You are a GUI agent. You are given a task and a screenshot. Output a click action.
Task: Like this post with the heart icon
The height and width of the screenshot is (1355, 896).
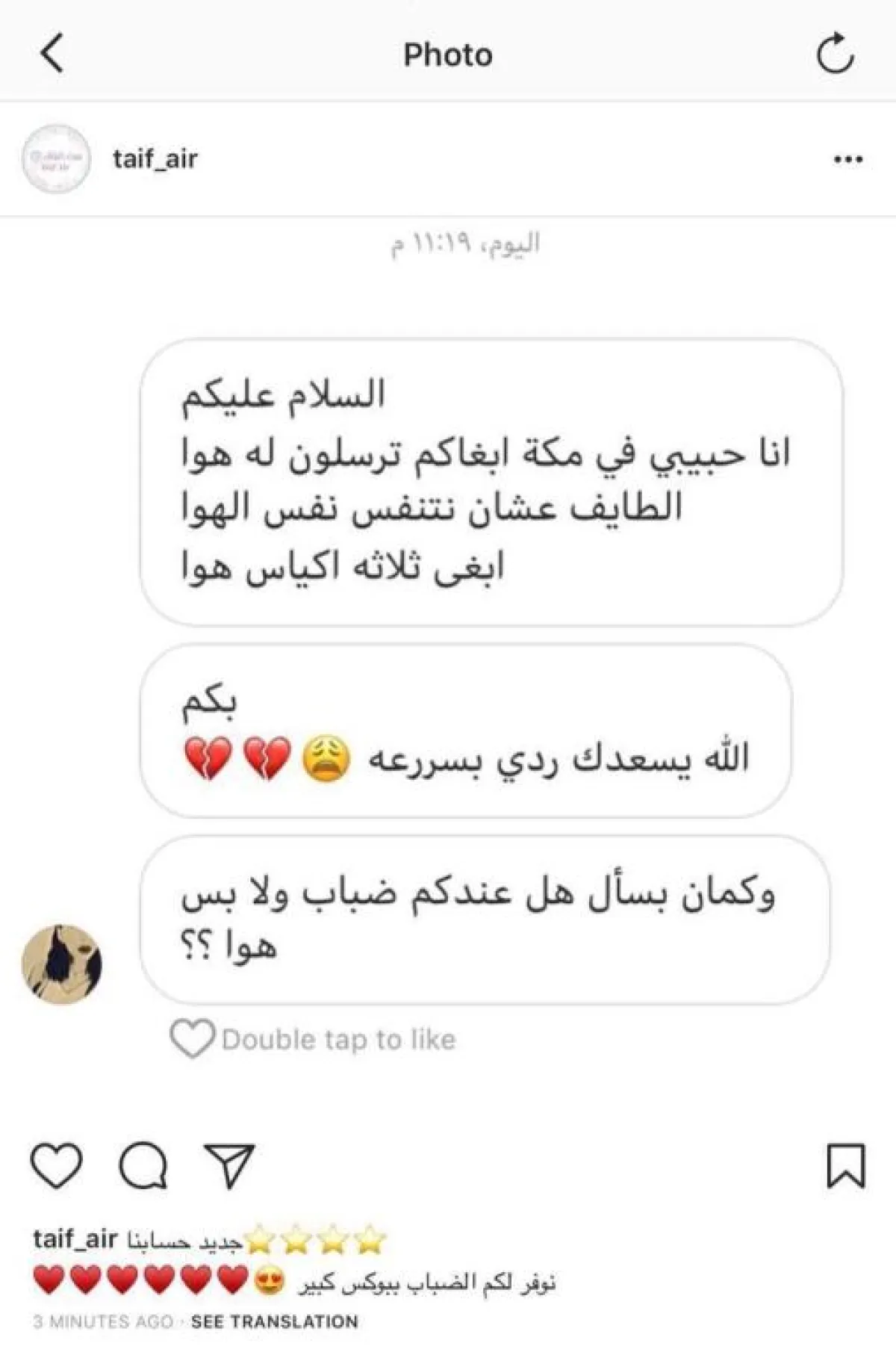56,1165
